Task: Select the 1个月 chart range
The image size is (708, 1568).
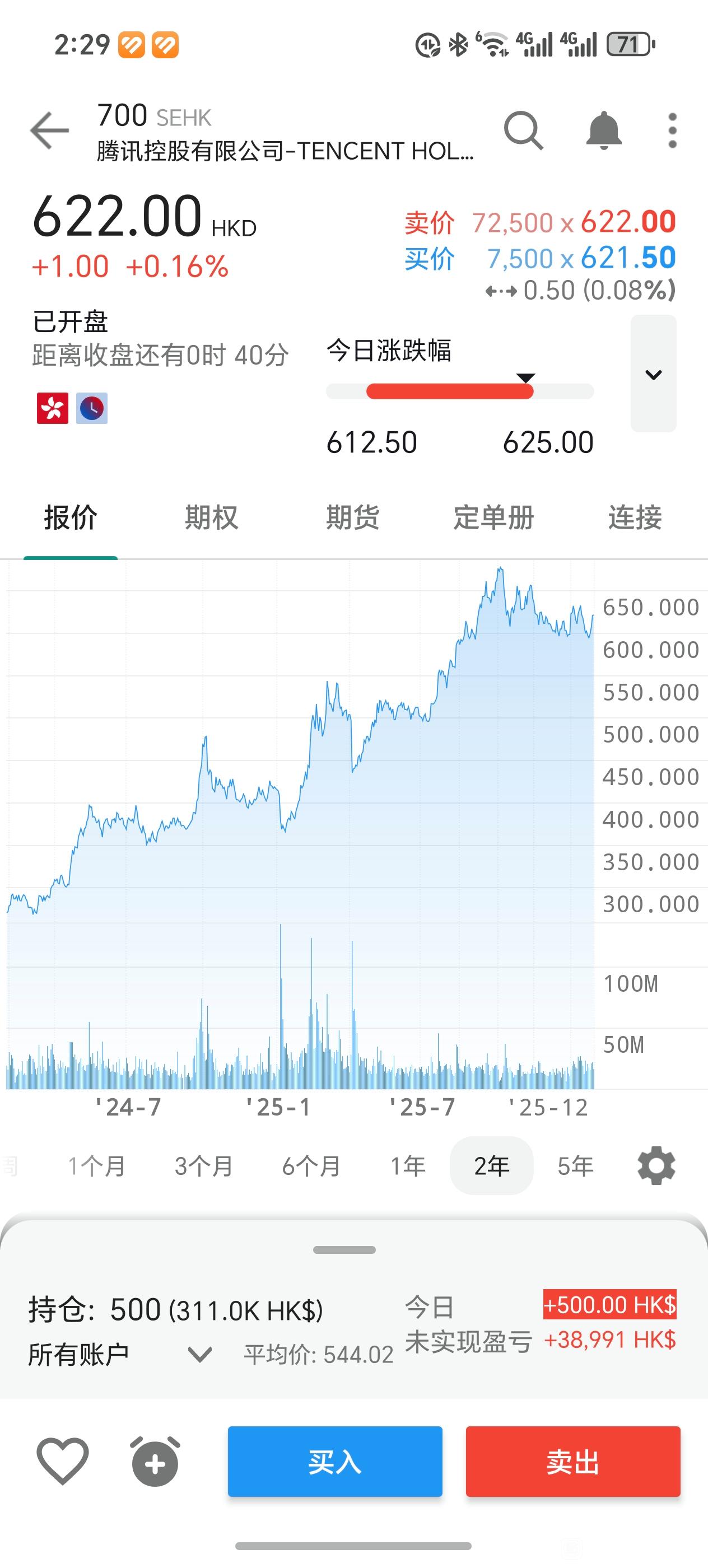Action: click(x=96, y=1166)
